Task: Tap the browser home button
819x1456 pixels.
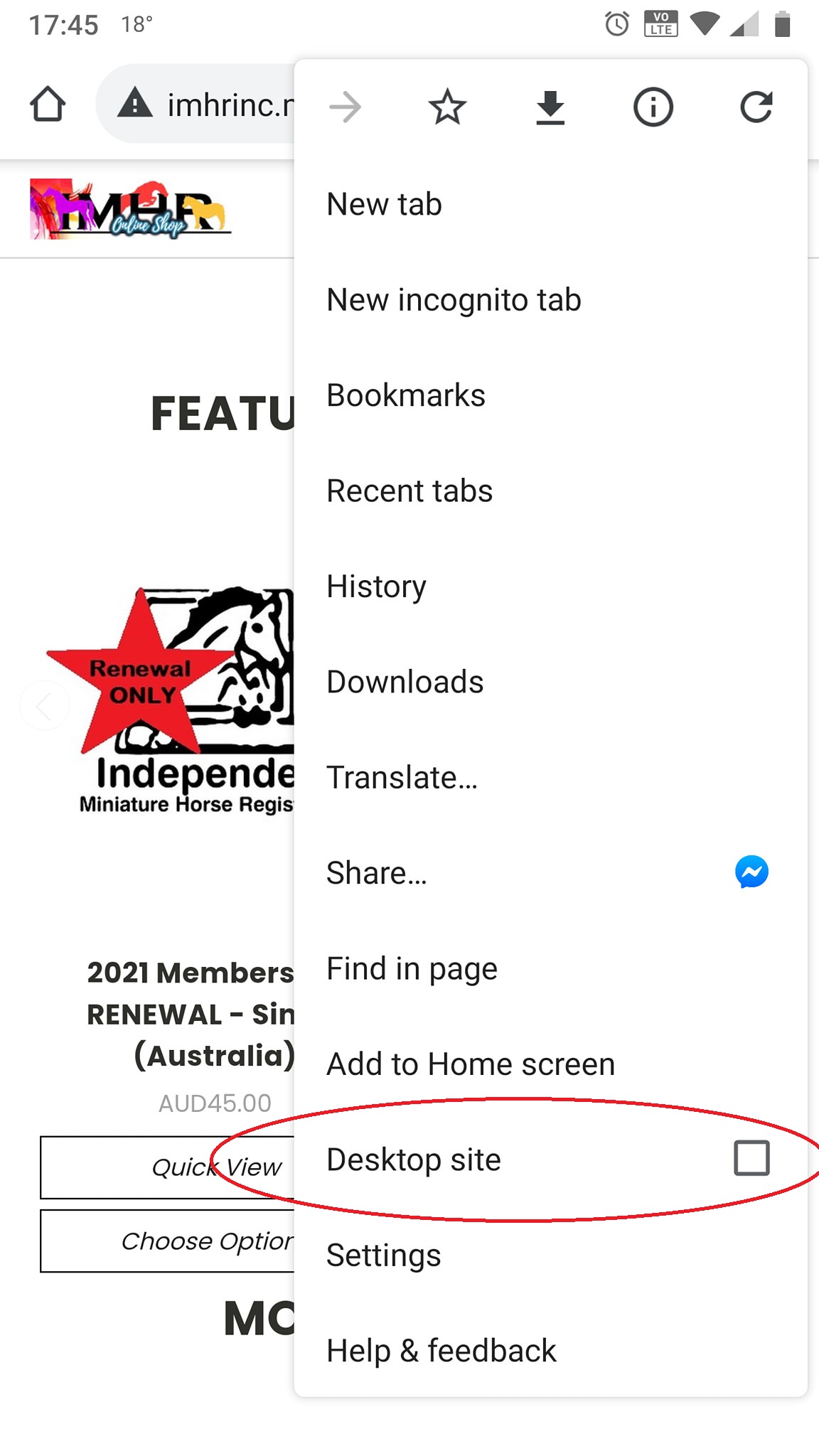Action: click(x=48, y=105)
